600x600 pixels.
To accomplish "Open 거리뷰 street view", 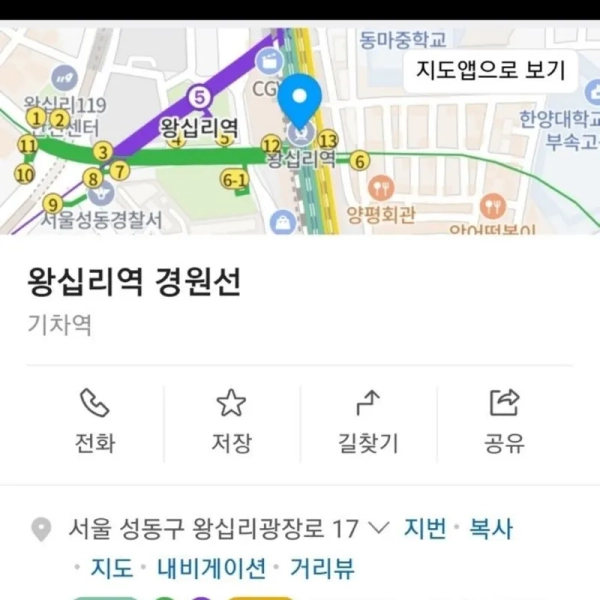I will click(x=322, y=569).
